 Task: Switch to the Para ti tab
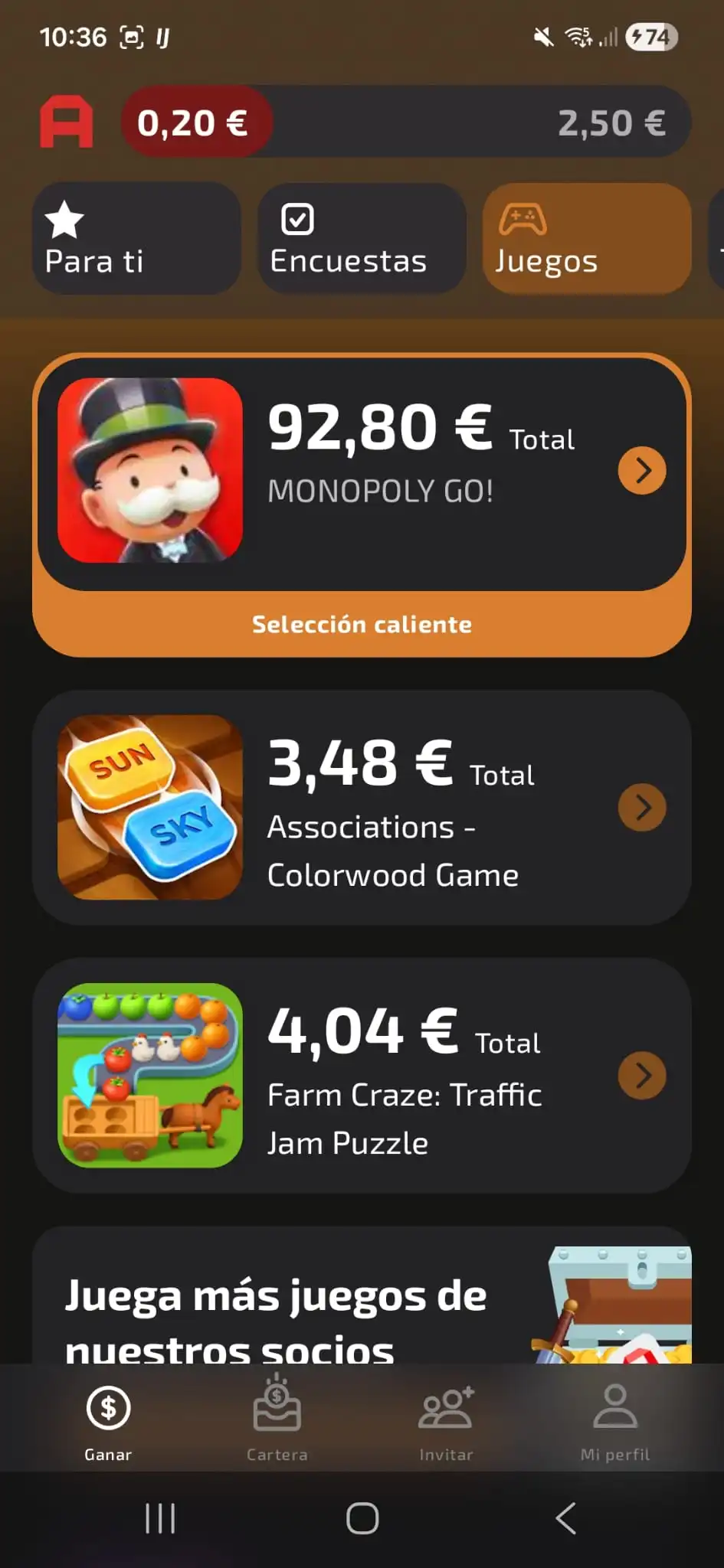pos(136,238)
